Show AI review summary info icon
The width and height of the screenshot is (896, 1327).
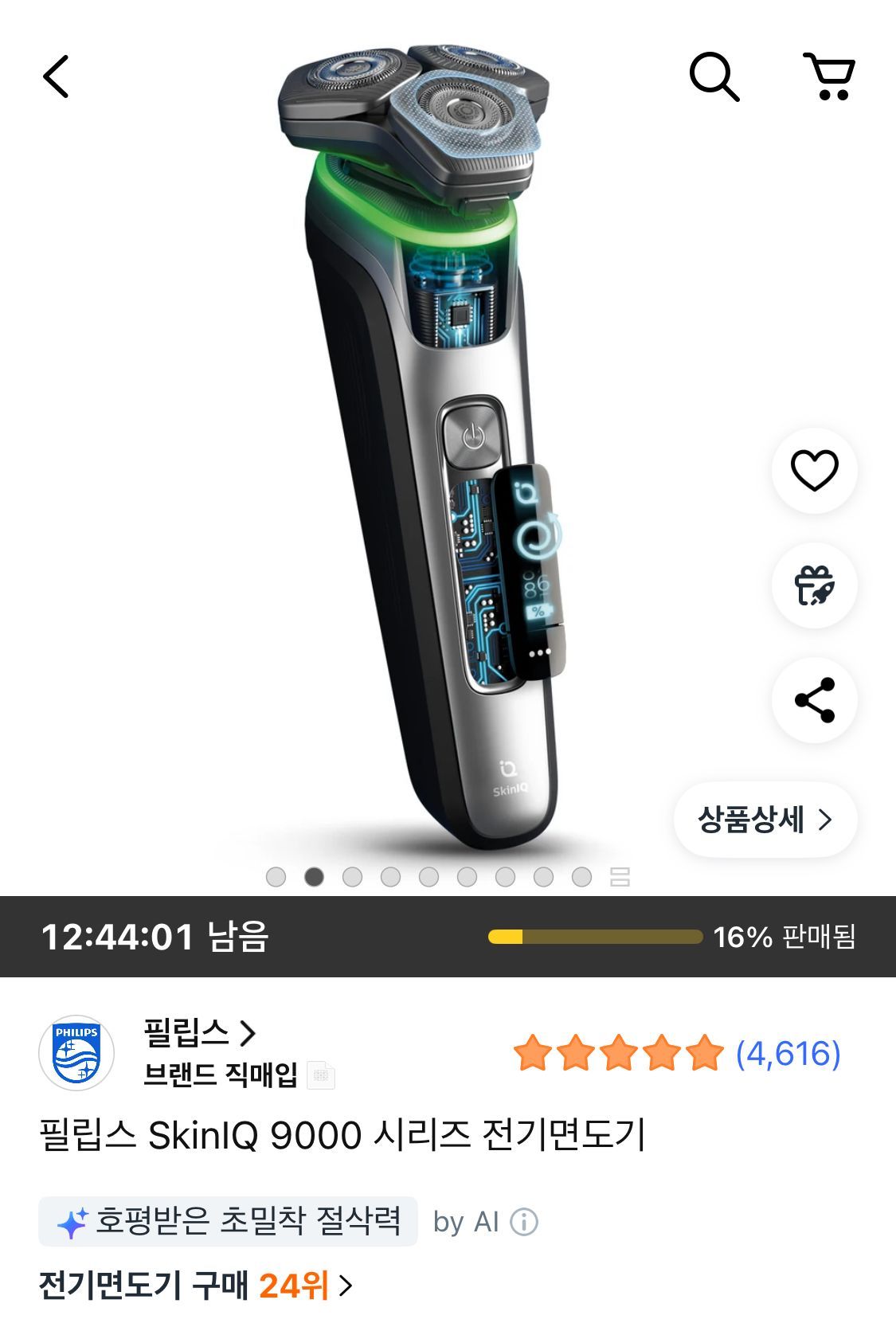(x=524, y=1222)
